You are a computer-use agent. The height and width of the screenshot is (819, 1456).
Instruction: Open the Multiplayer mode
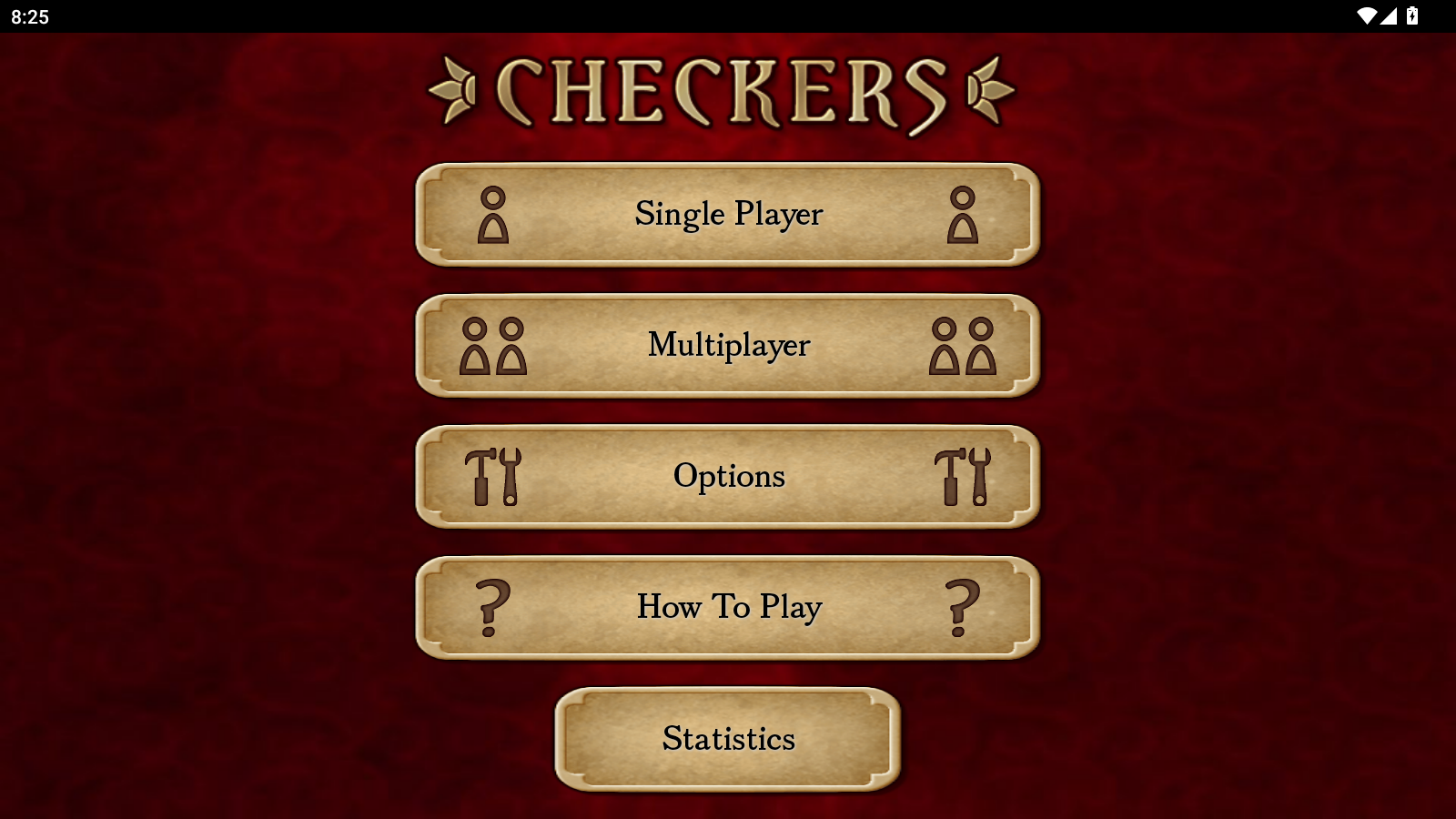tap(728, 346)
